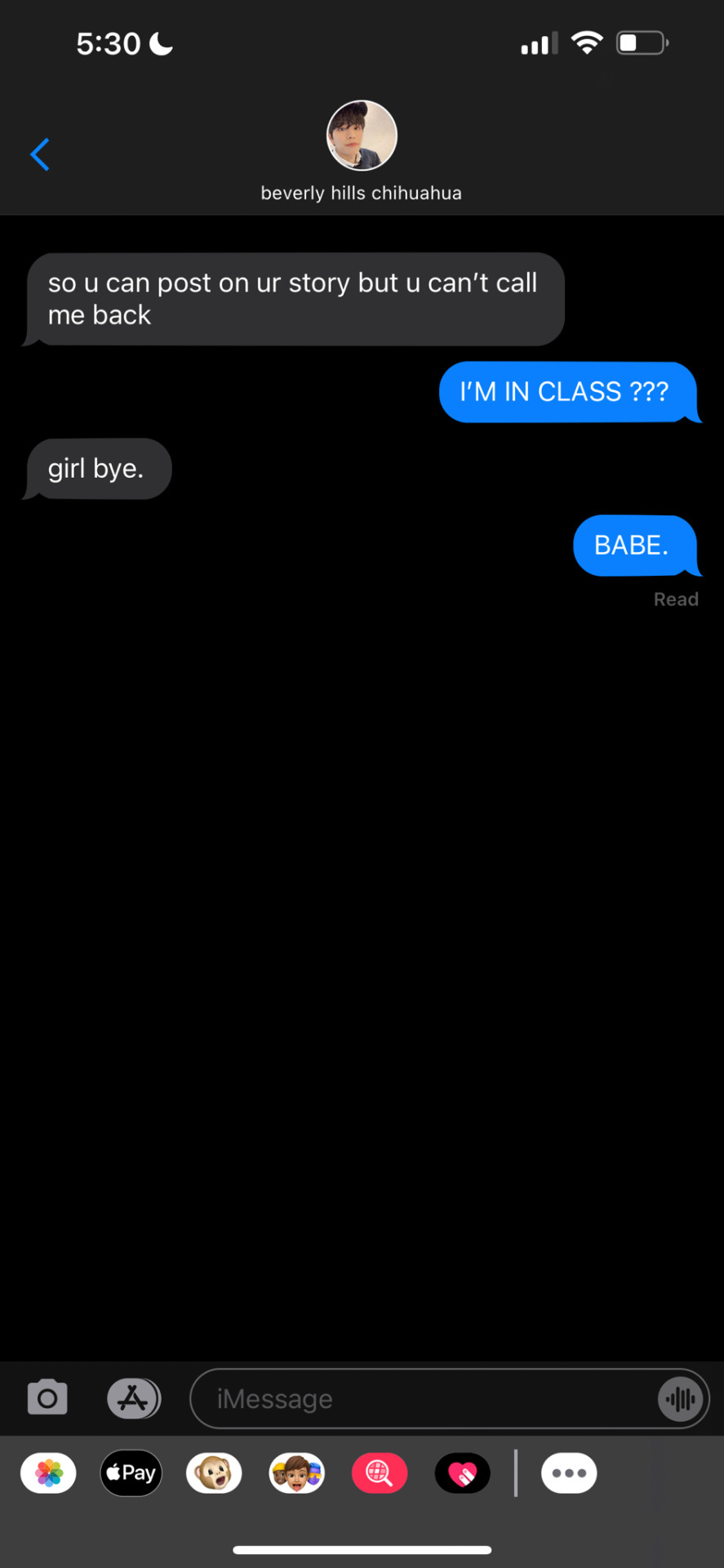Toggle the App Store apps drawer
Viewport: 724px width, 1568px height.
tap(133, 1398)
